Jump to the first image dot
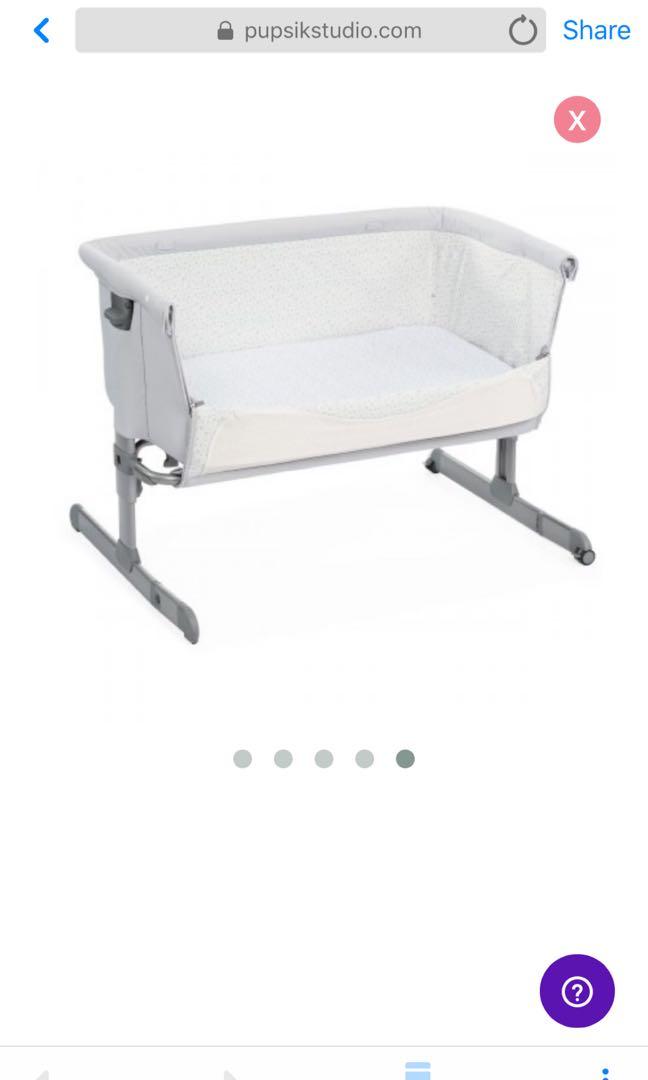This screenshot has height=1080, width=648. tap(243, 759)
